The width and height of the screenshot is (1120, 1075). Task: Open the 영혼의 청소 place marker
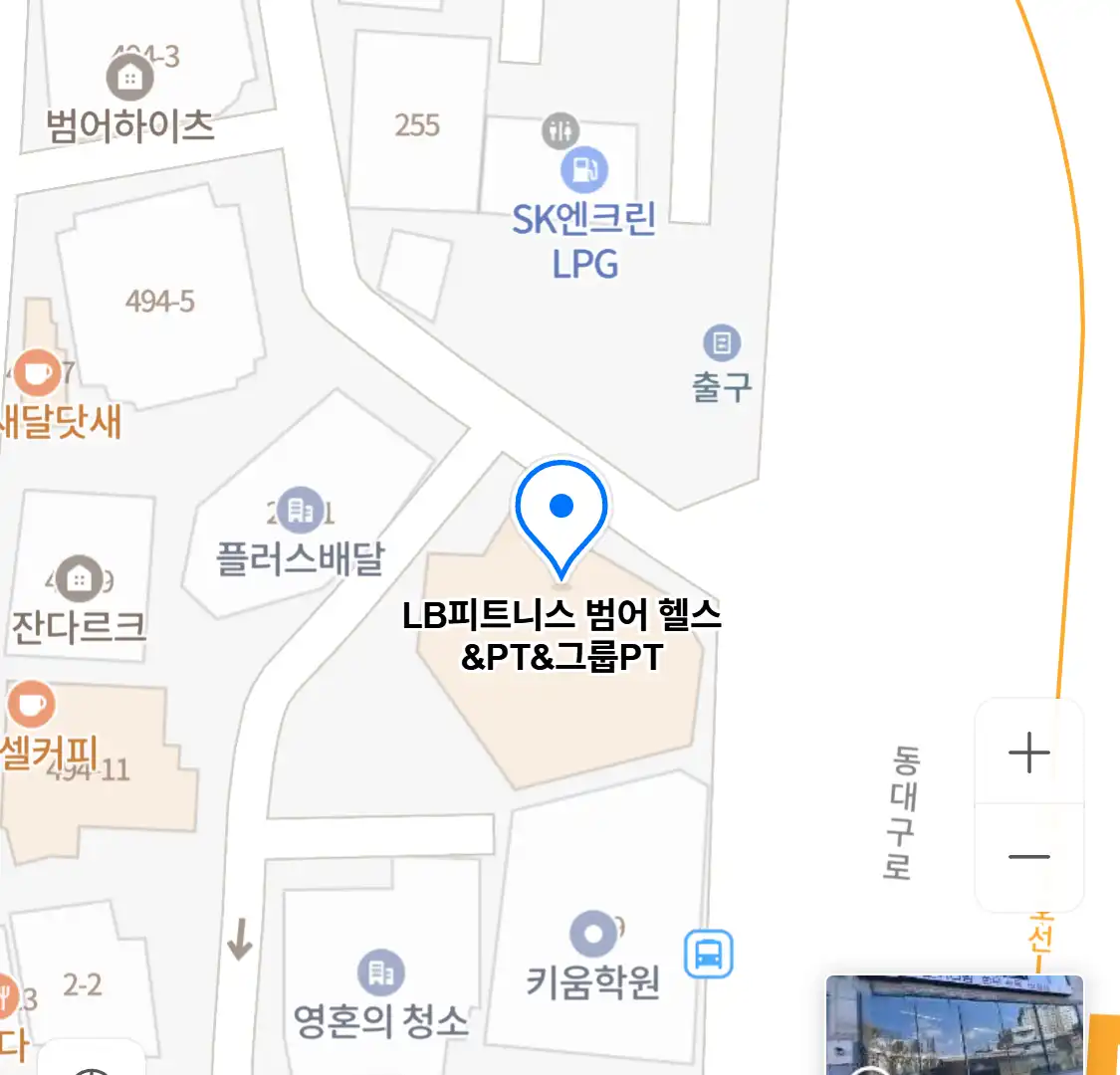click(x=381, y=972)
